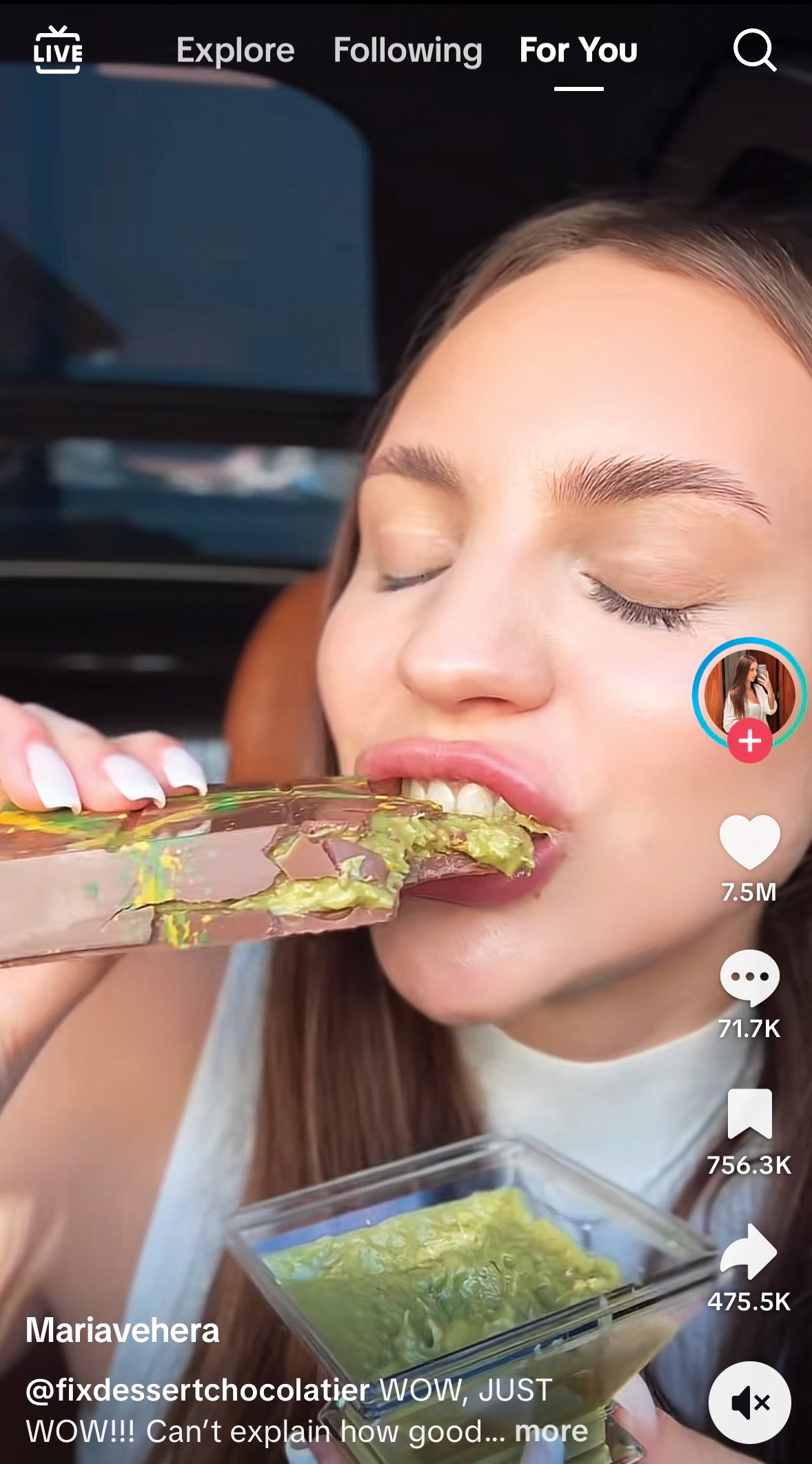The height and width of the screenshot is (1464, 812).
Task: Follow the creator with the plus button
Action: pos(750,741)
